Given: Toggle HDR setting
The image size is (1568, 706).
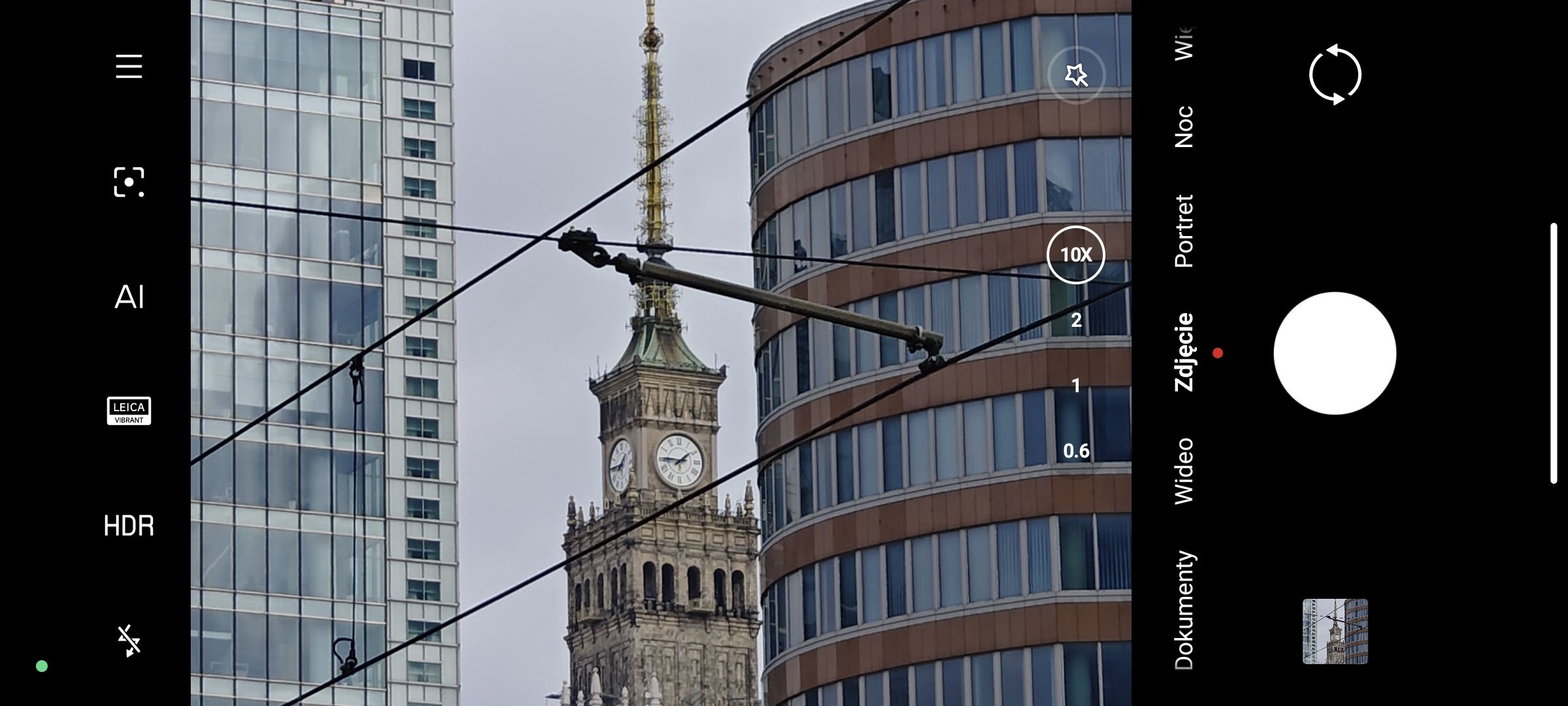Looking at the screenshot, I should [x=129, y=526].
